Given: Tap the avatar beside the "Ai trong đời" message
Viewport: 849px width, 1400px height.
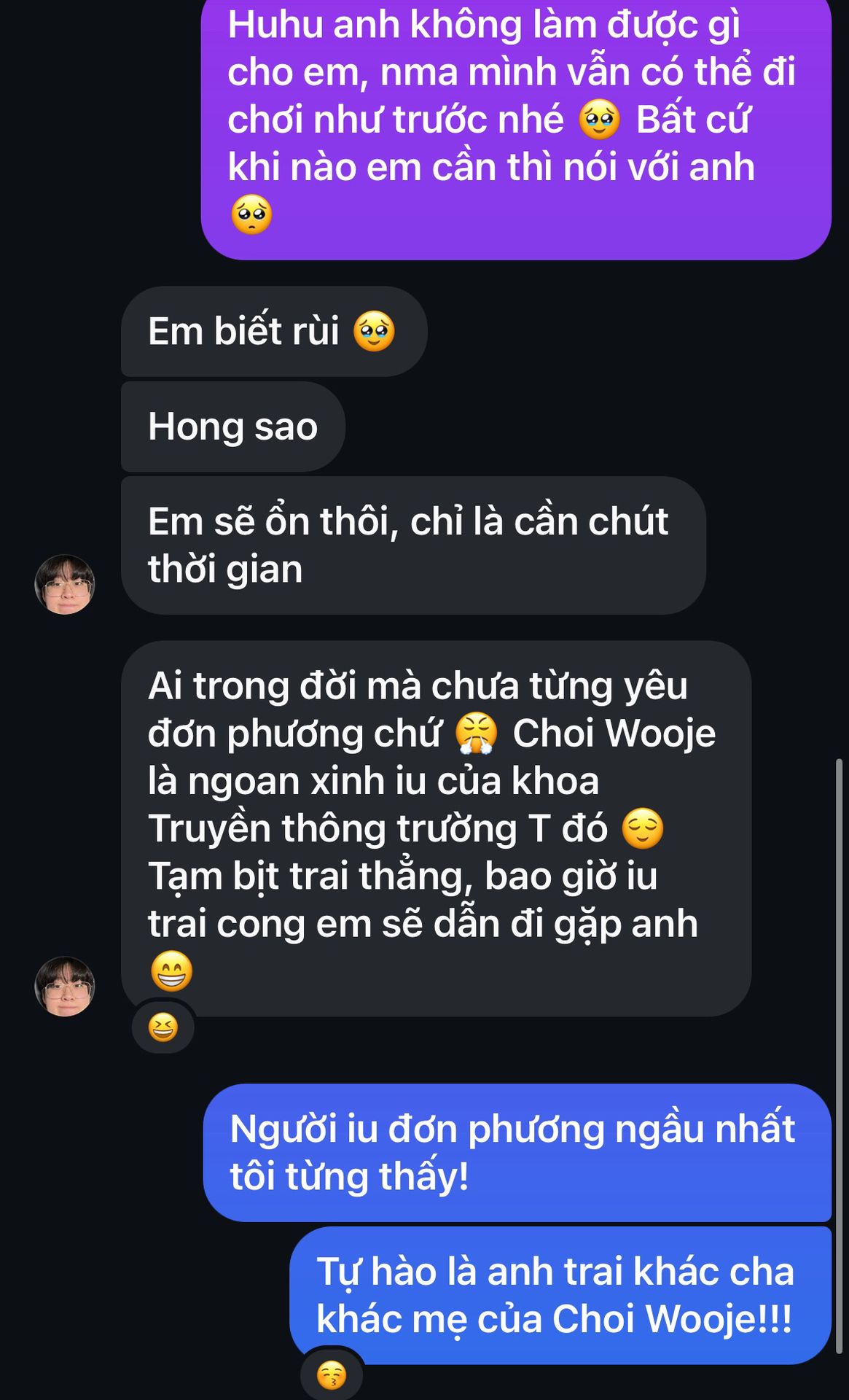Looking at the screenshot, I should pyautogui.click(x=65, y=986).
